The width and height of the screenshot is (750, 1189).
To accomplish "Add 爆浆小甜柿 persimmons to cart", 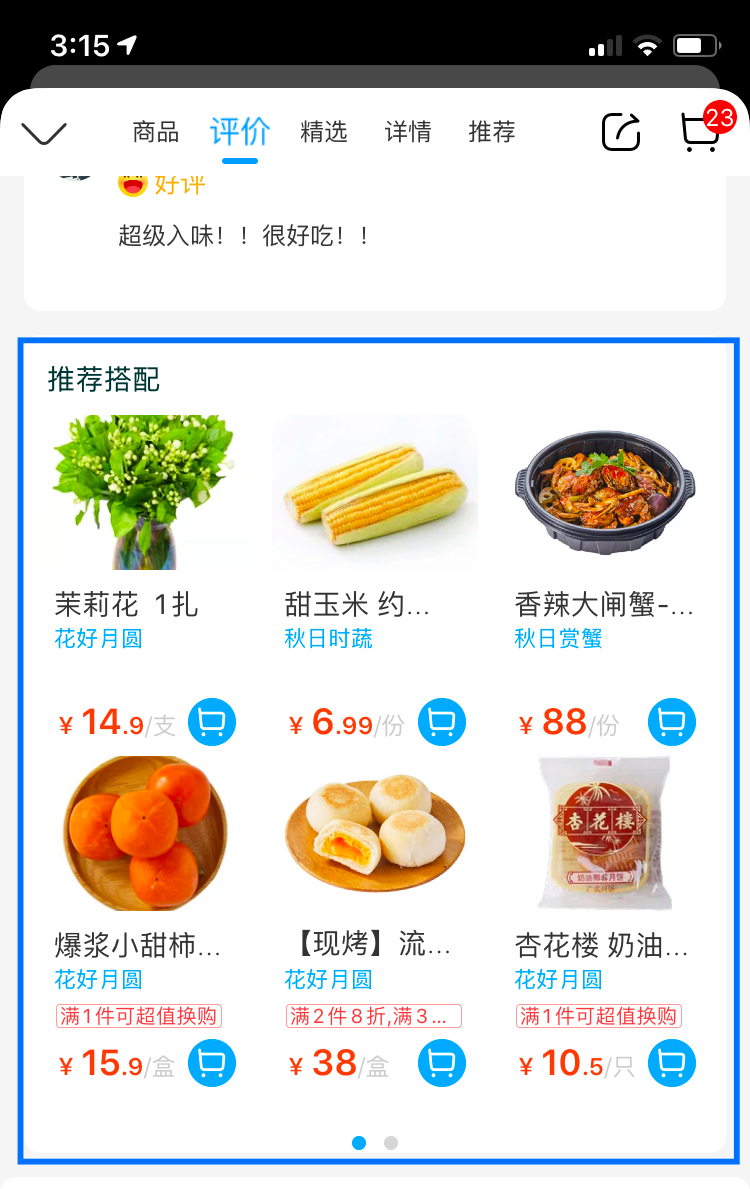I will click(211, 1063).
